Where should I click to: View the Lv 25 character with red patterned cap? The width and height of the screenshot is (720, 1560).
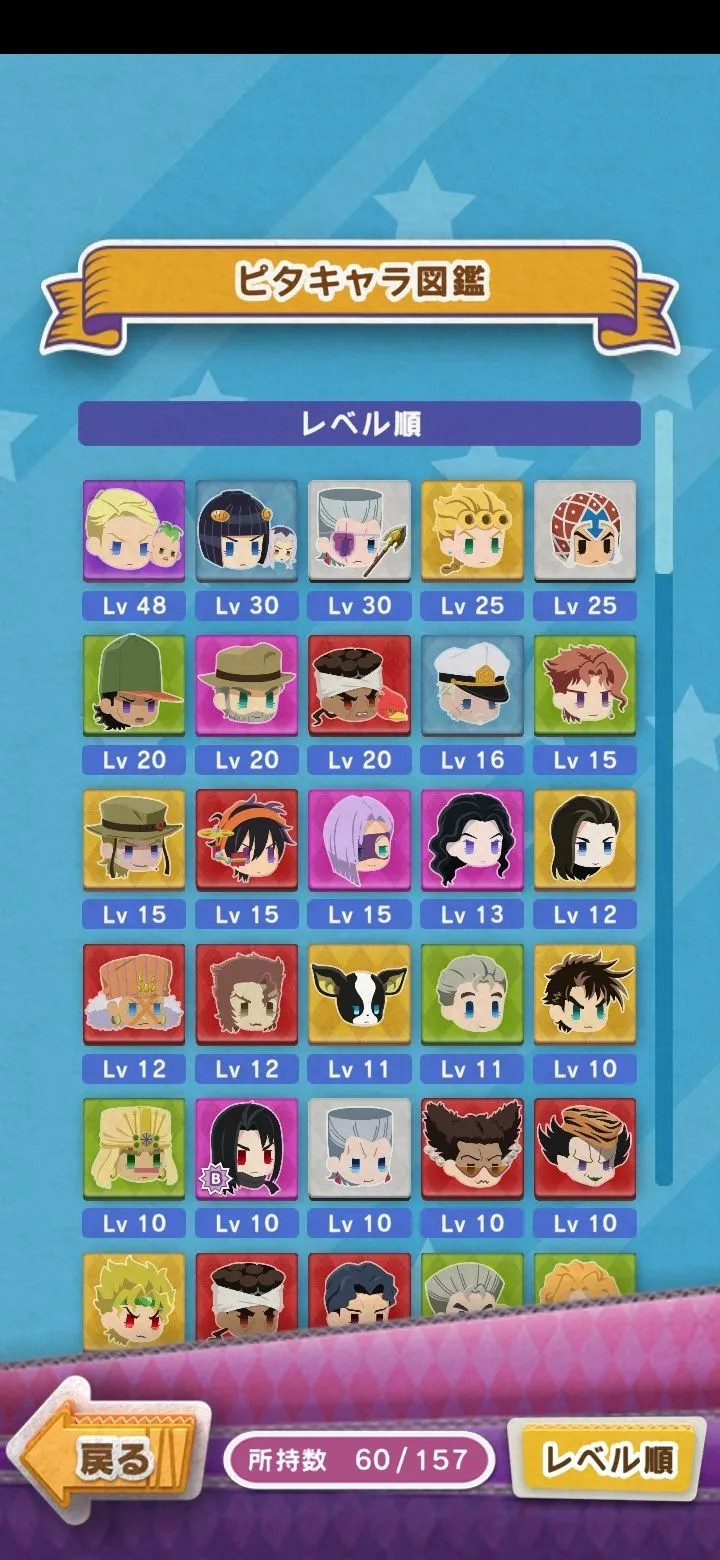pyautogui.click(x=585, y=530)
